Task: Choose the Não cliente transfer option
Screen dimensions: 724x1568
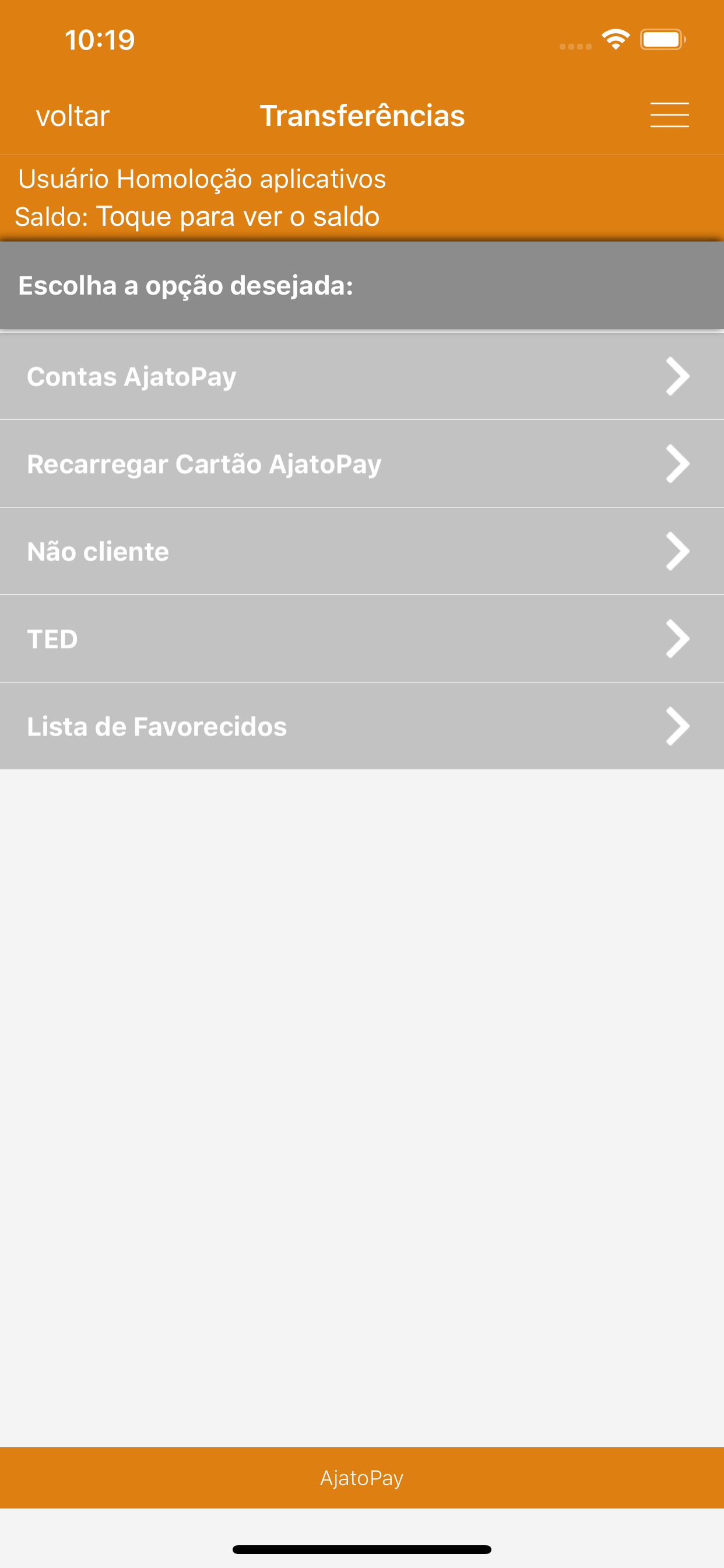Action: (362, 551)
